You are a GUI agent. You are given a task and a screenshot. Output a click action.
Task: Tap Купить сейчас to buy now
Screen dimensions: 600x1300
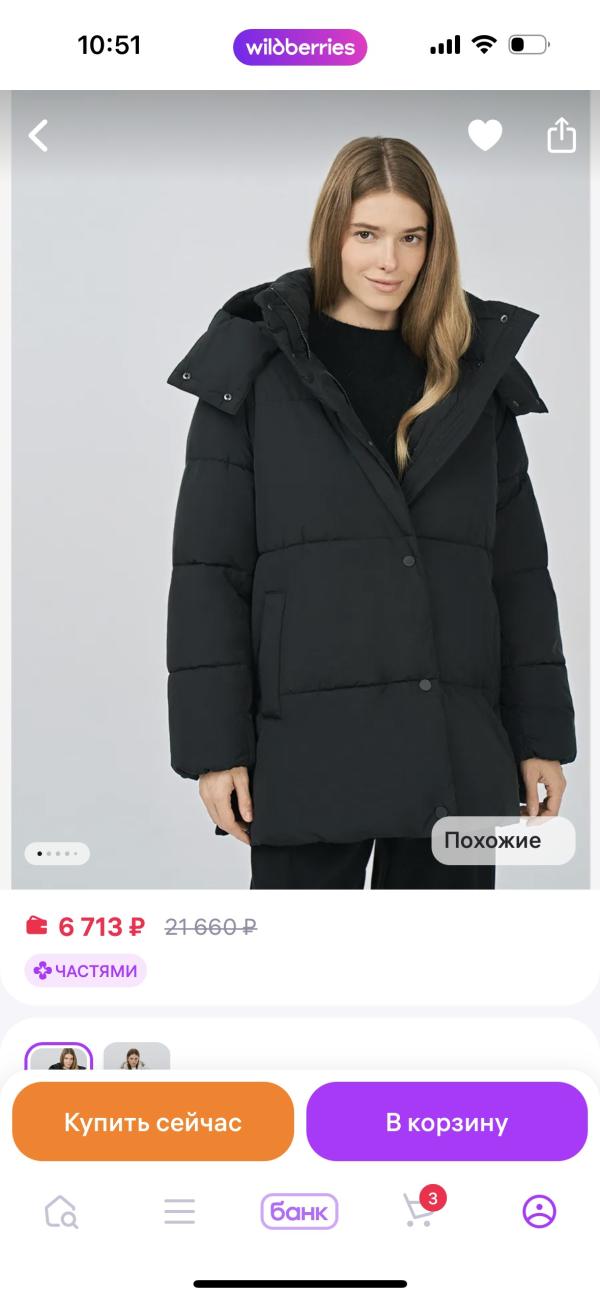point(153,1122)
